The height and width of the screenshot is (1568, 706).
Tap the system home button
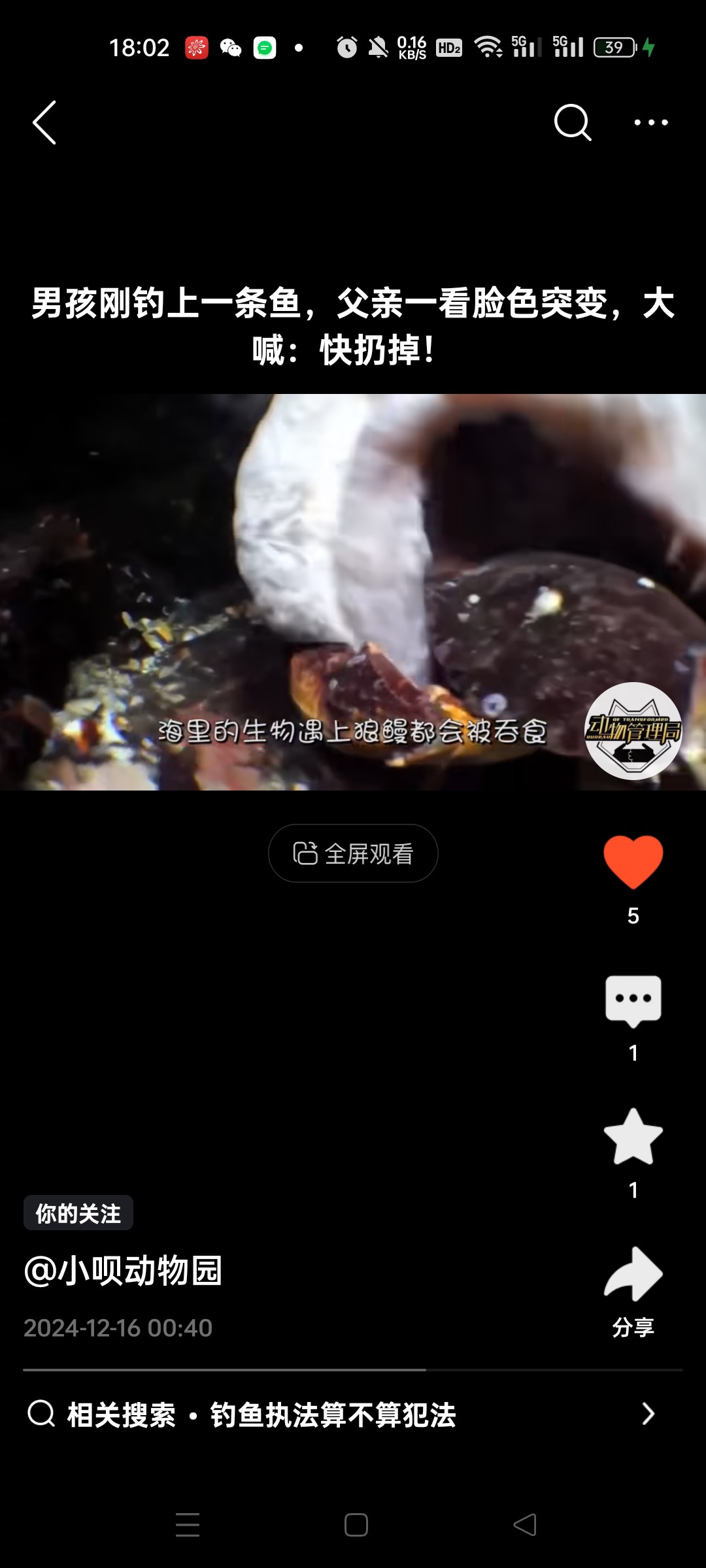[x=356, y=1525]
